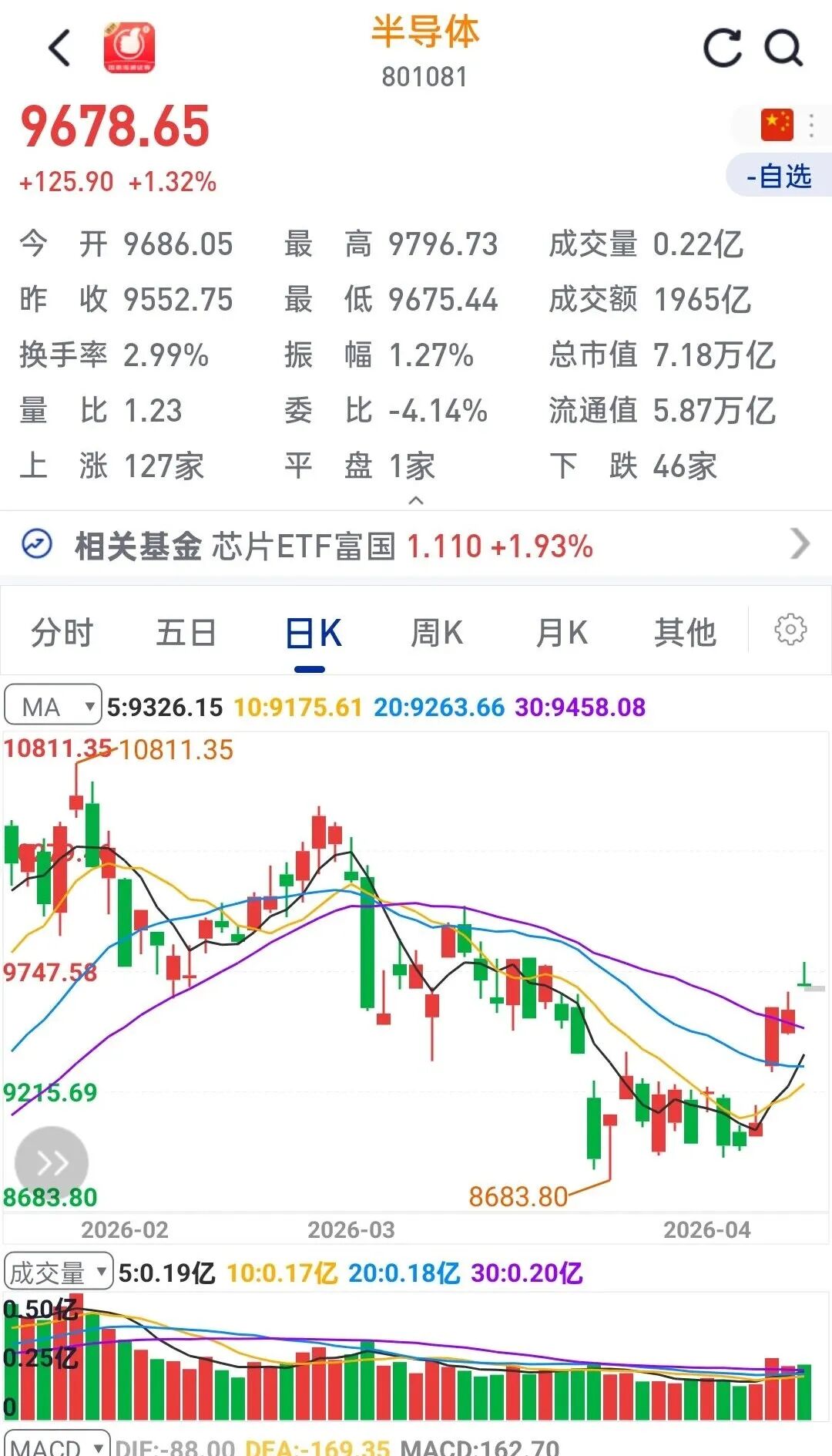This screenshot has height=1456, width=832.
Task: Remove from watchlist with -自选 button
Action: pos(779,176)
